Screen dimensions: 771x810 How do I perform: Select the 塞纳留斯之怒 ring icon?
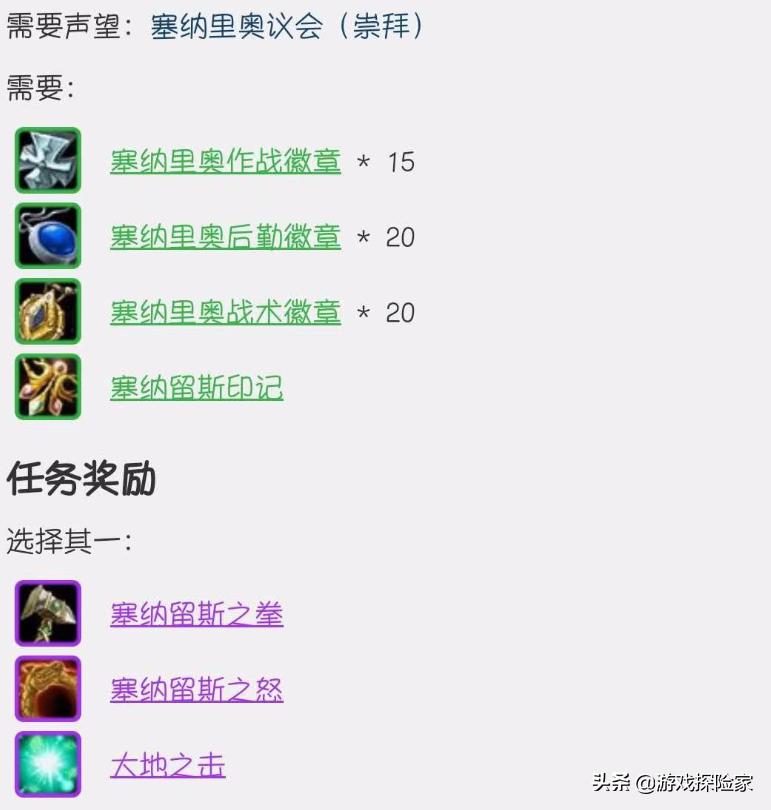point(47,690)
